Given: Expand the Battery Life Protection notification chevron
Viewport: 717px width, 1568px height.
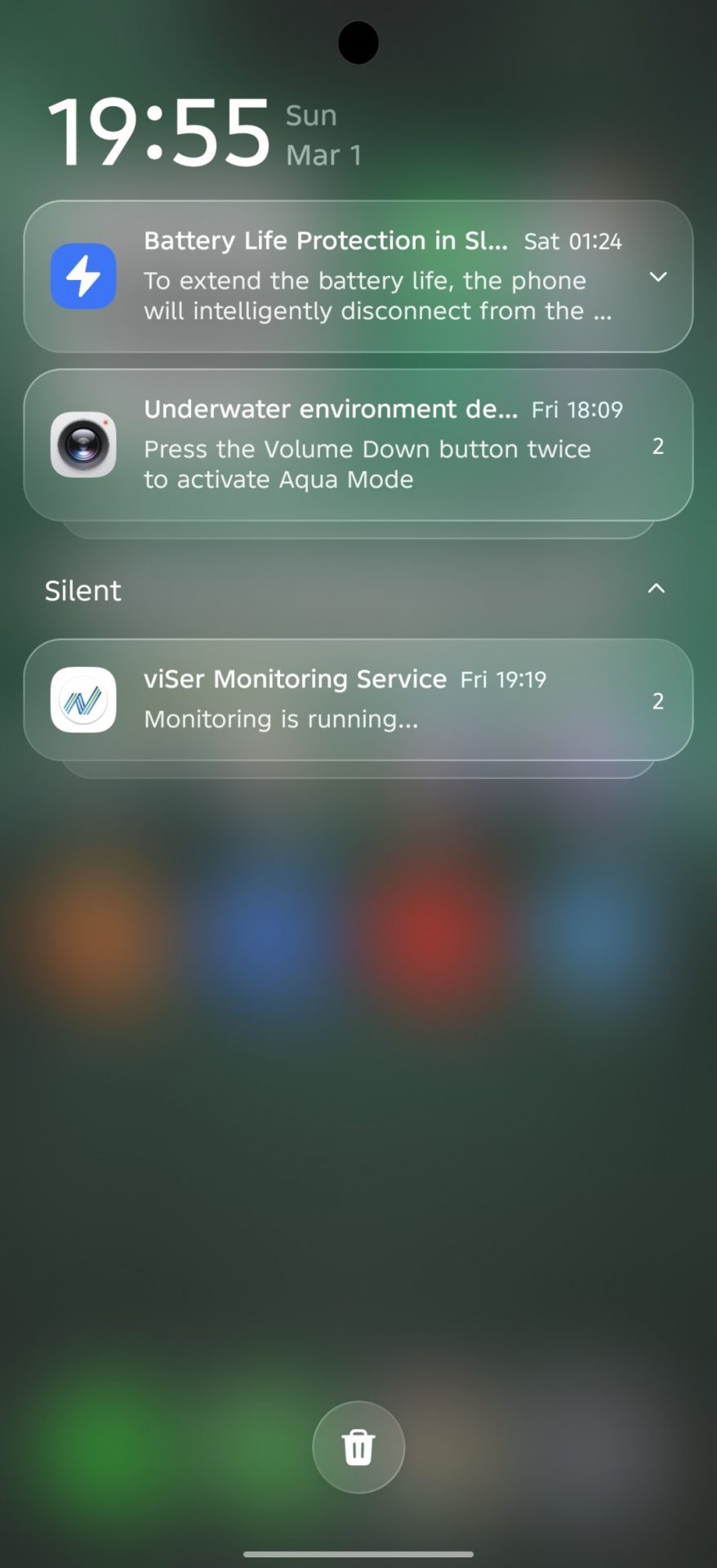Looking at the screenshot, I should point(657,277).
